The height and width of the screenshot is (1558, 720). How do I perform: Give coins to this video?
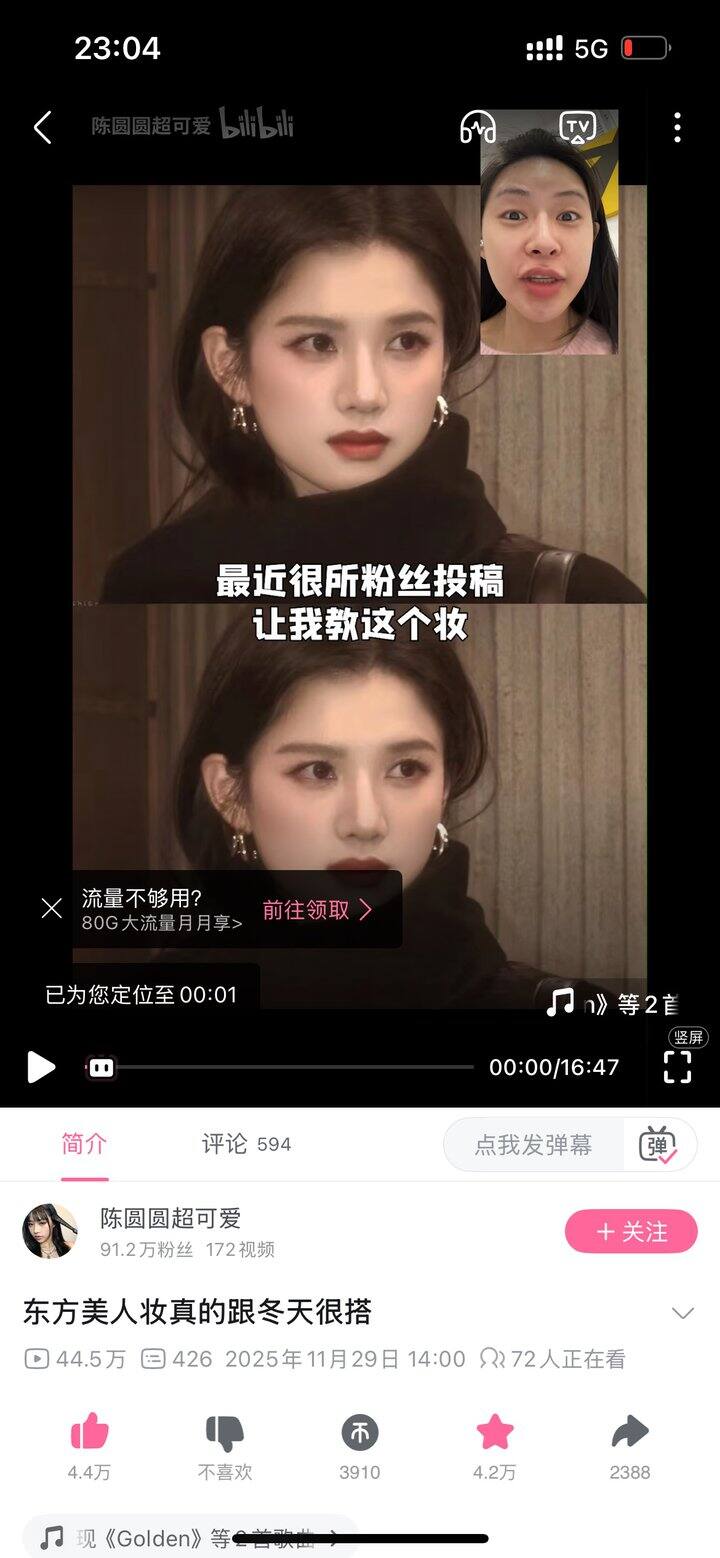click(x=360, y=1432)
